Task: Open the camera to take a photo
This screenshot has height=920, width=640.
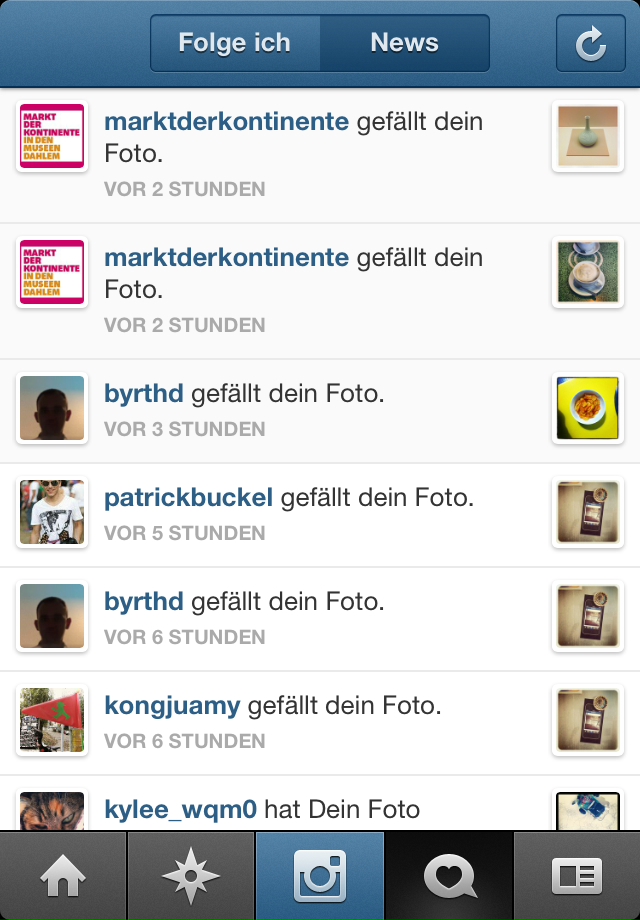Action: tap(320, 877)
